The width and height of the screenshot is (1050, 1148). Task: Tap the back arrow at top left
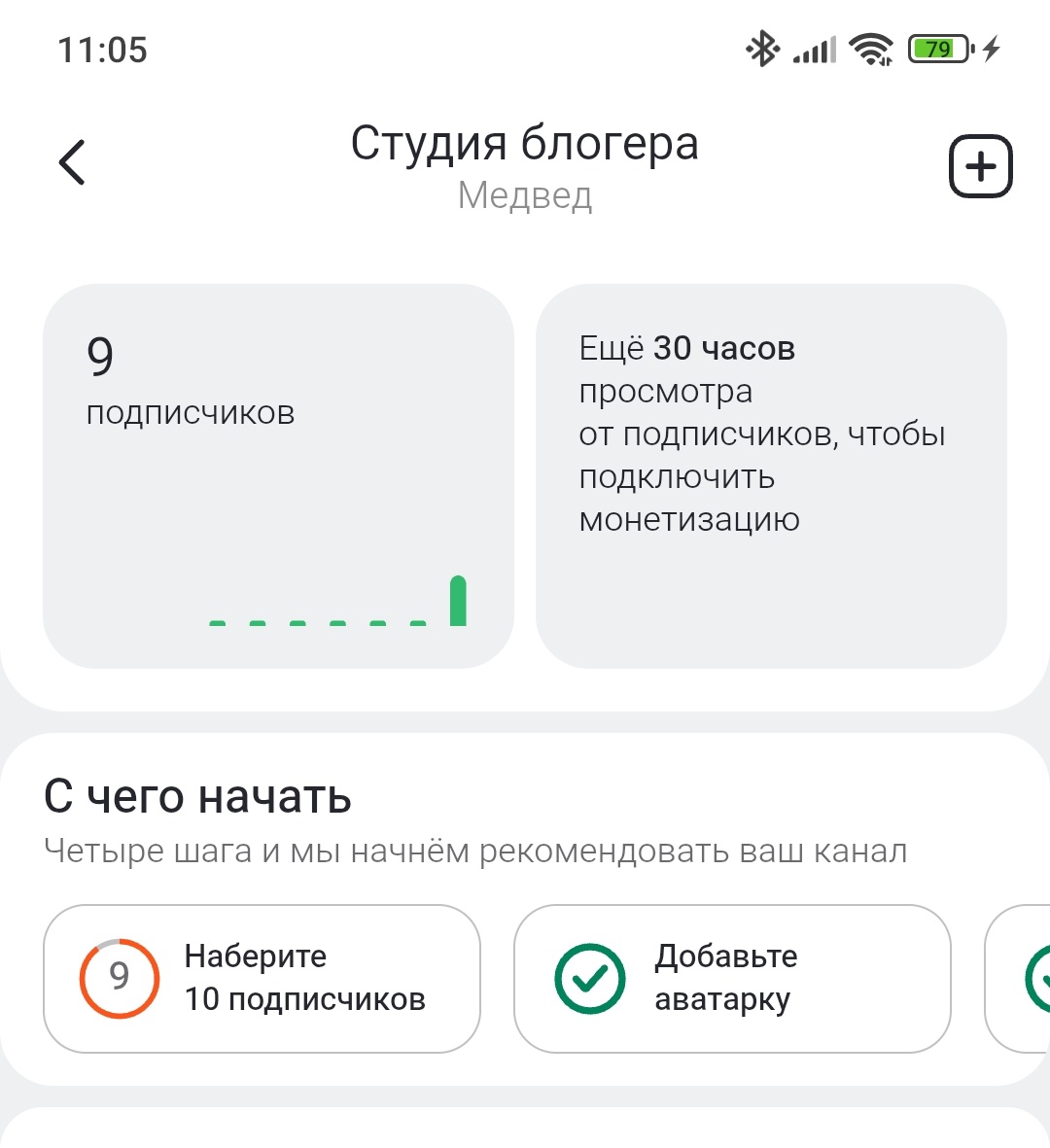(x=71, y=162)
